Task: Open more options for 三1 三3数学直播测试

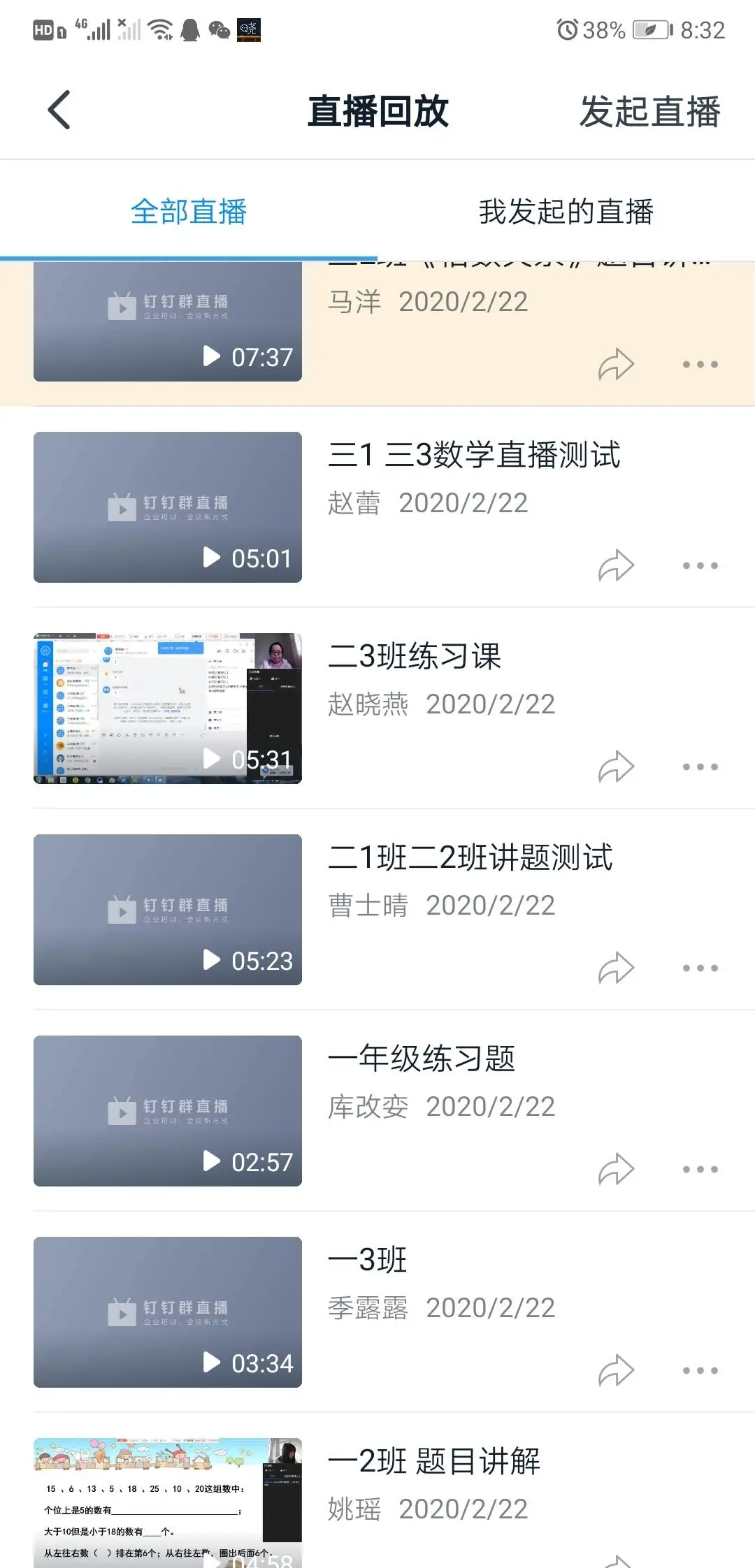Action: 700,565
